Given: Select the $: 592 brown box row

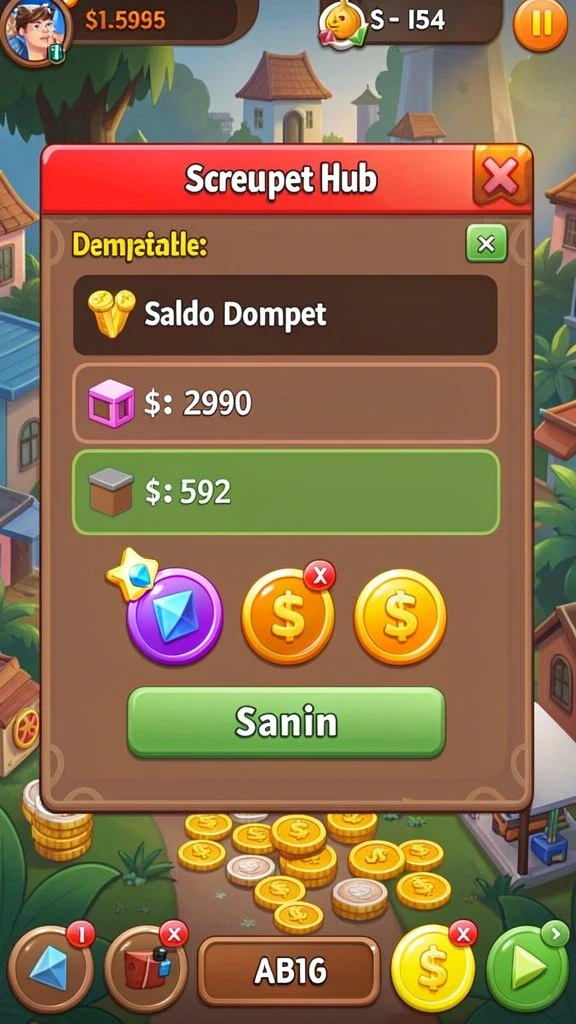Looking at the screenshot, I should point(285,492).
